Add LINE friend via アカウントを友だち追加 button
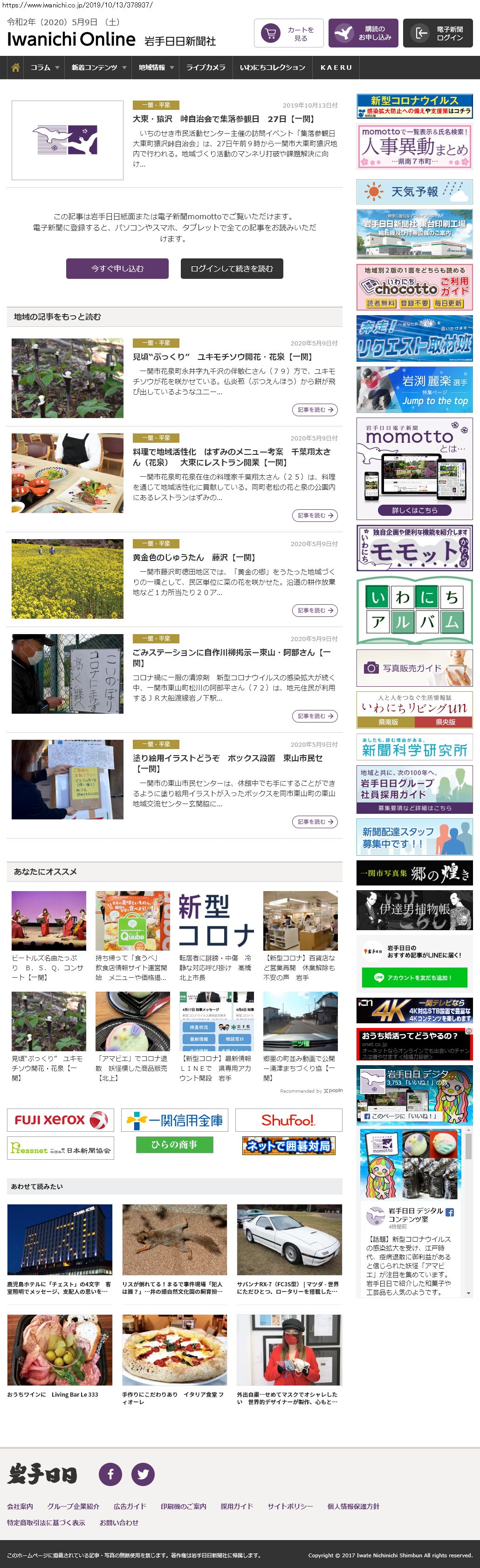Image resolution: width=480 pixels, height=1568 pixels. tap(414, 978)
